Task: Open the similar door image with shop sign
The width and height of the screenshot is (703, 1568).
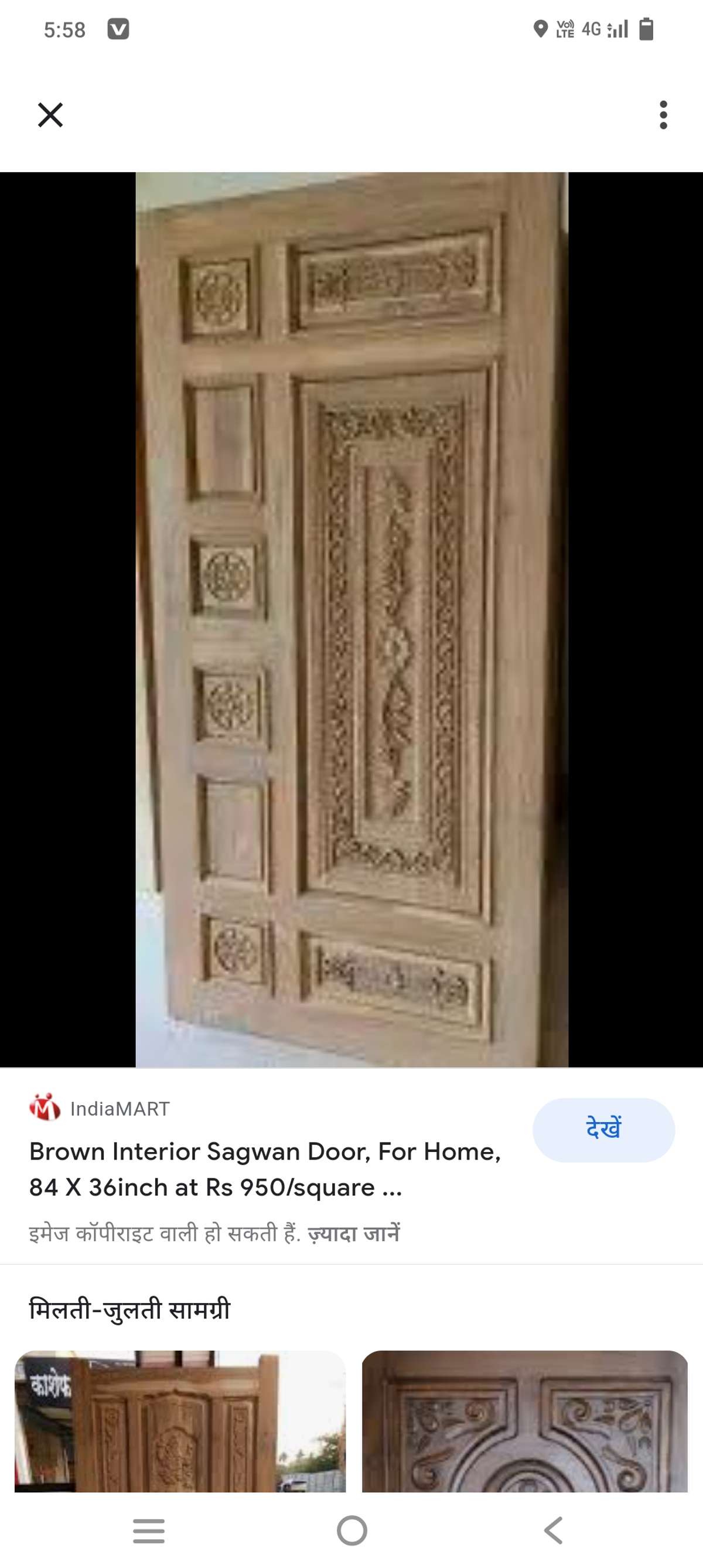Action: 180,1421
